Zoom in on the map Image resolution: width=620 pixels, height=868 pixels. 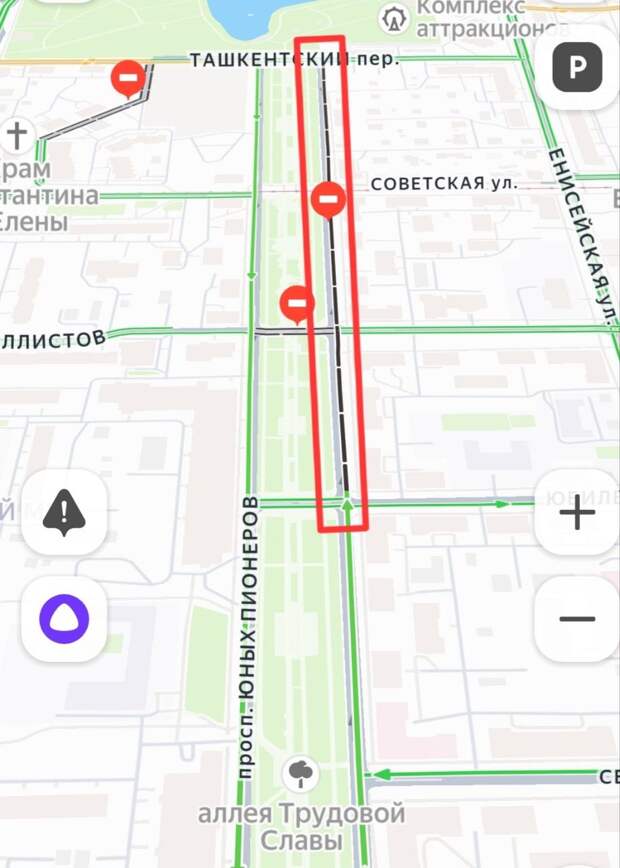[577, 514]
